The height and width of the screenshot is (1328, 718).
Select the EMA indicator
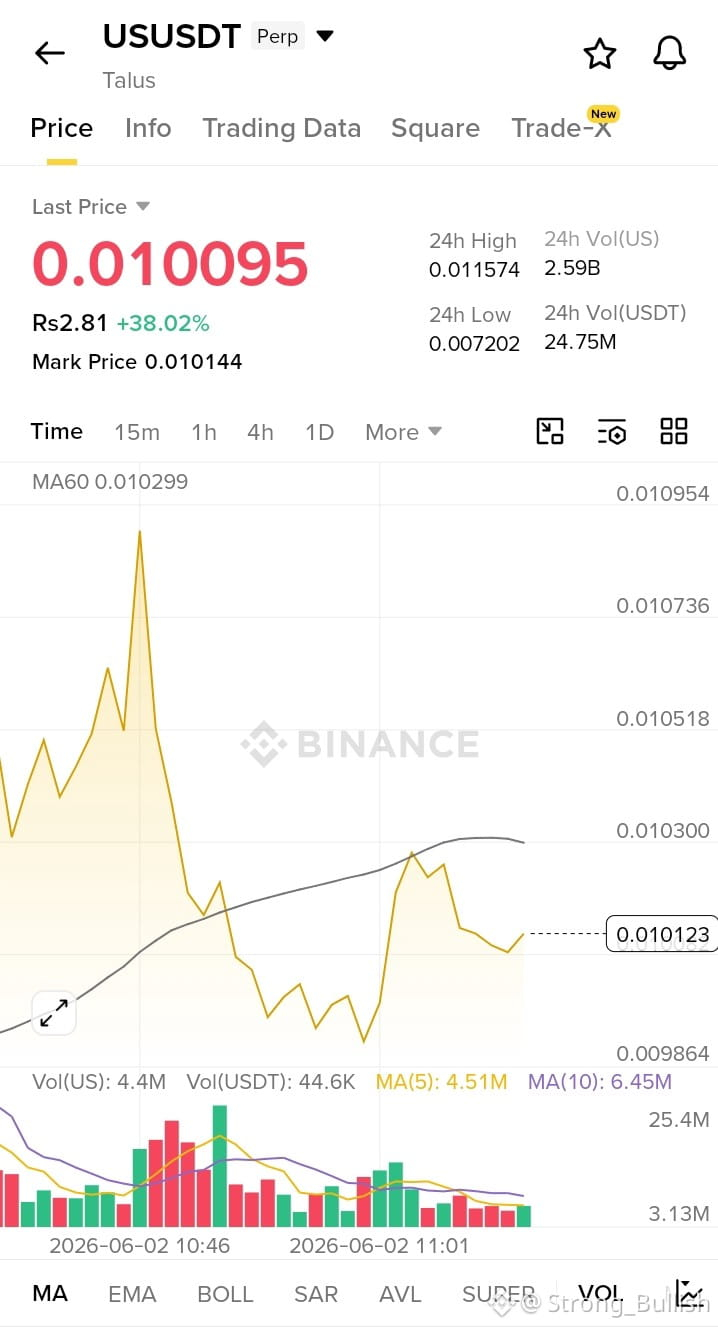click(132, 1294)
